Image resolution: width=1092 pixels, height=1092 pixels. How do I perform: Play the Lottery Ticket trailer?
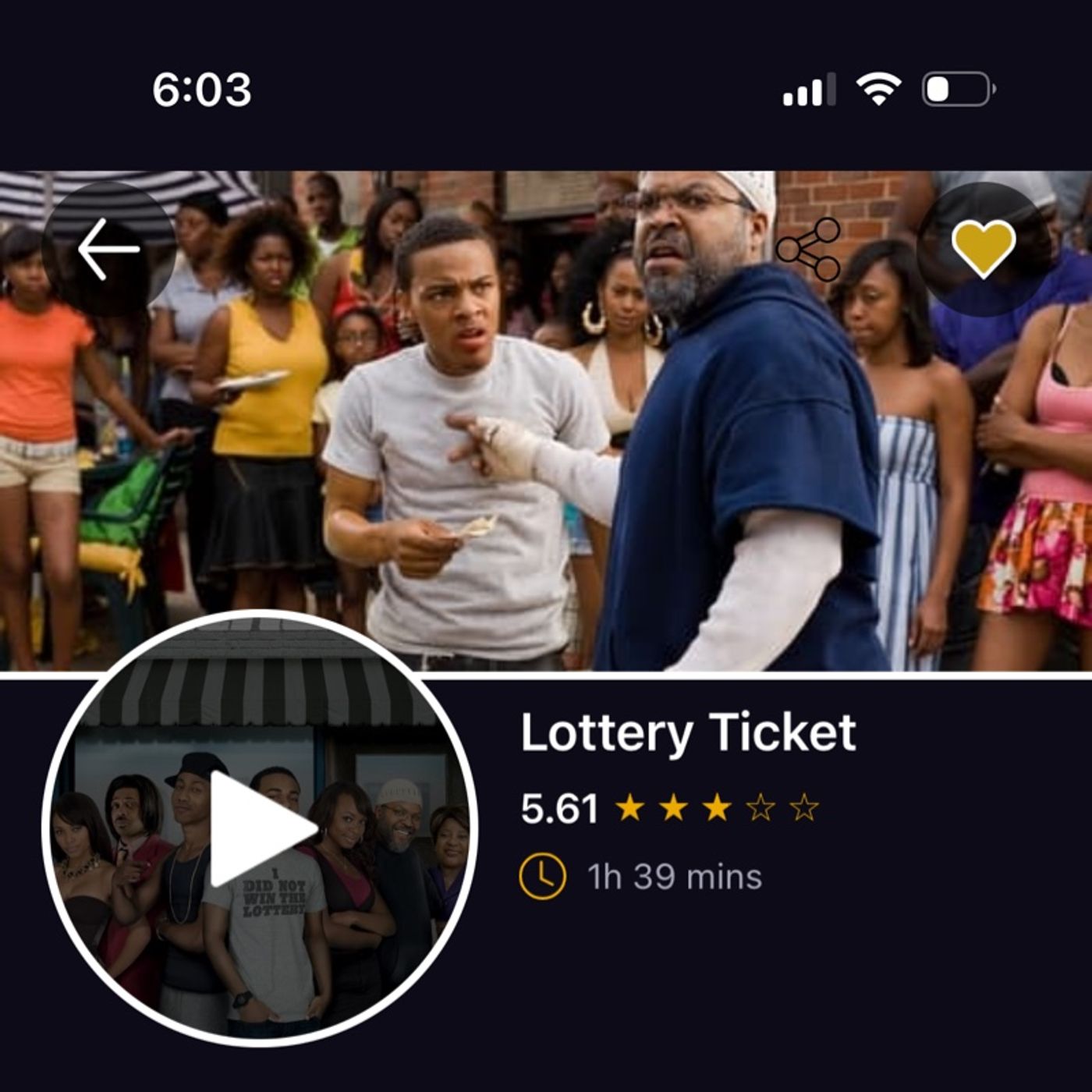tap(261, 828)
